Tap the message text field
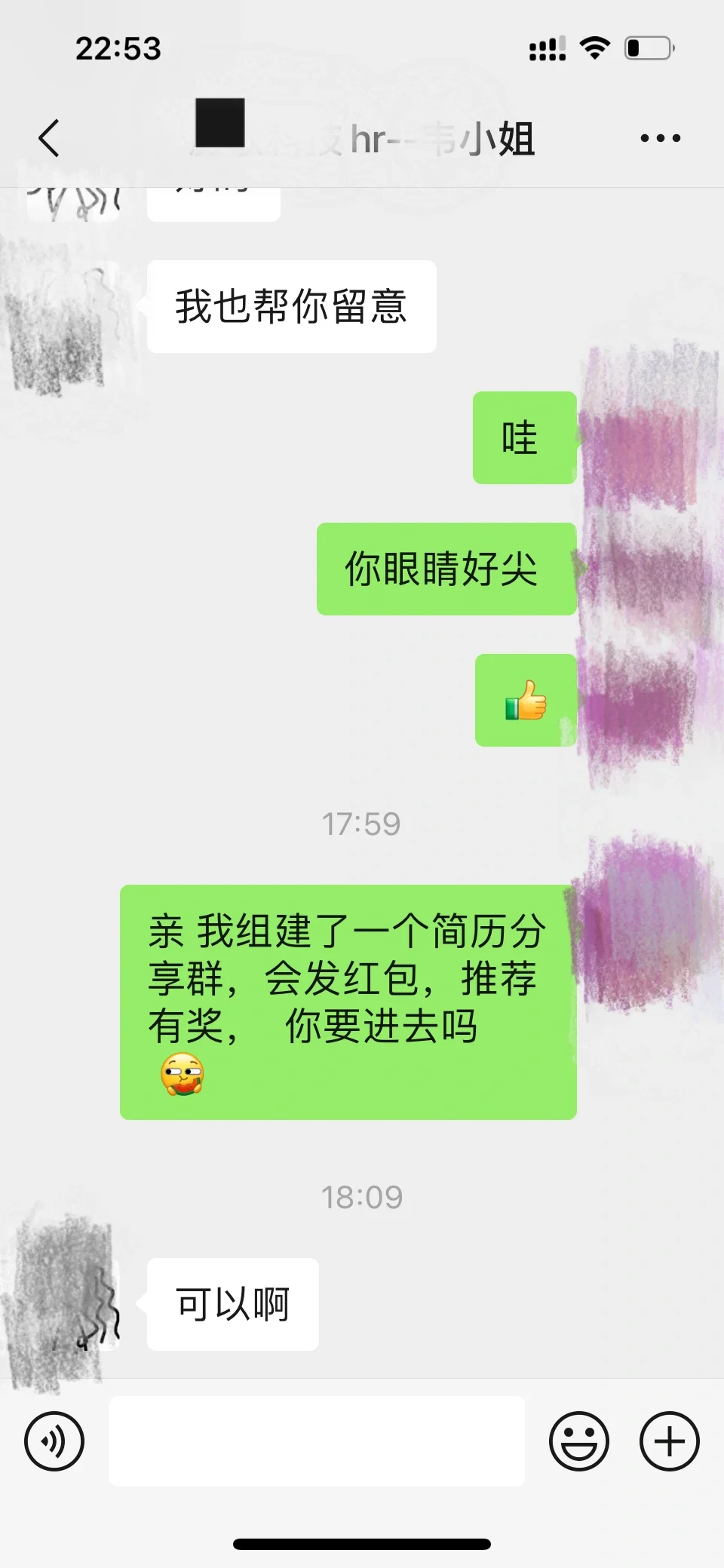Image resolution: width=724 pixels, height=1568 pixels. coord(317,1441)
